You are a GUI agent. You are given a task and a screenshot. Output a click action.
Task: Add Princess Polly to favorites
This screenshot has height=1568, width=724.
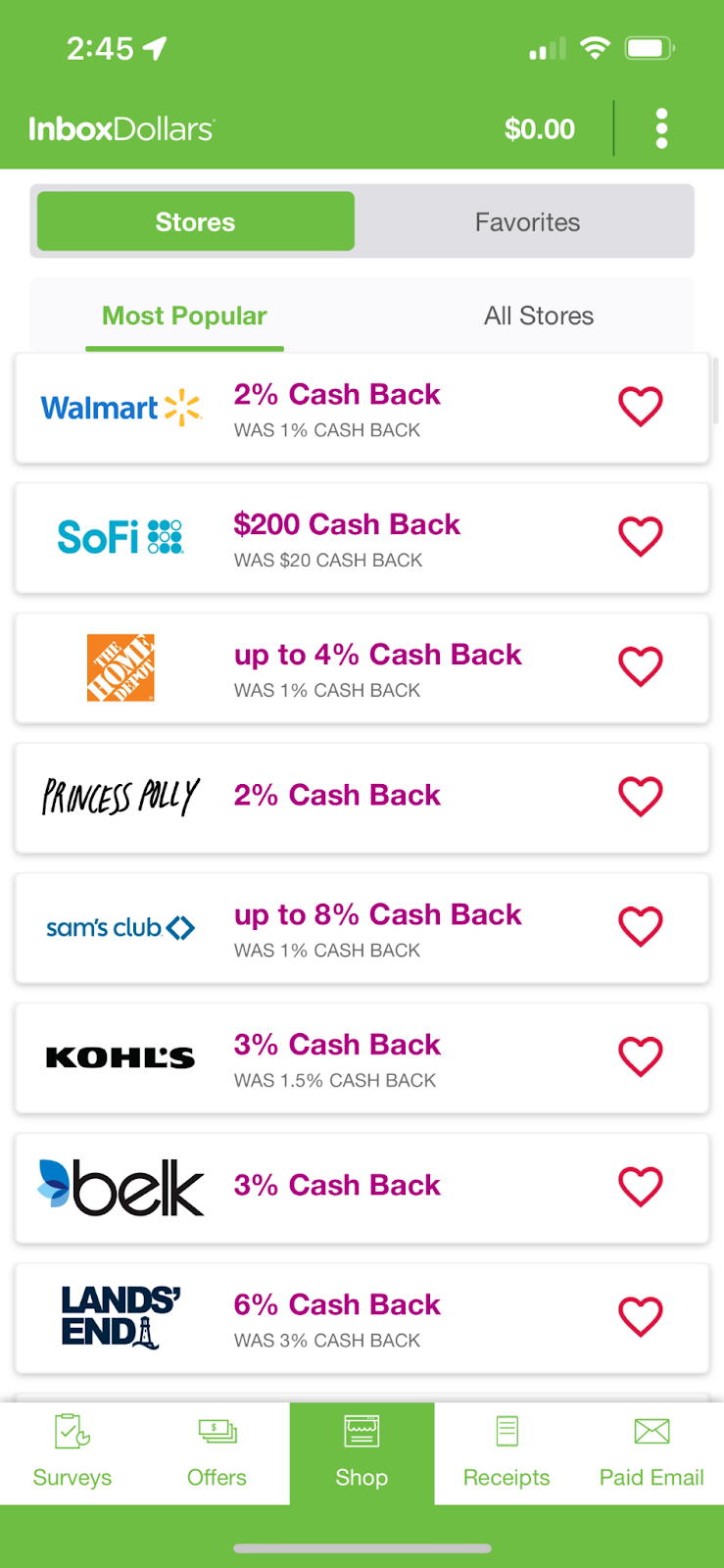(641, 797)
